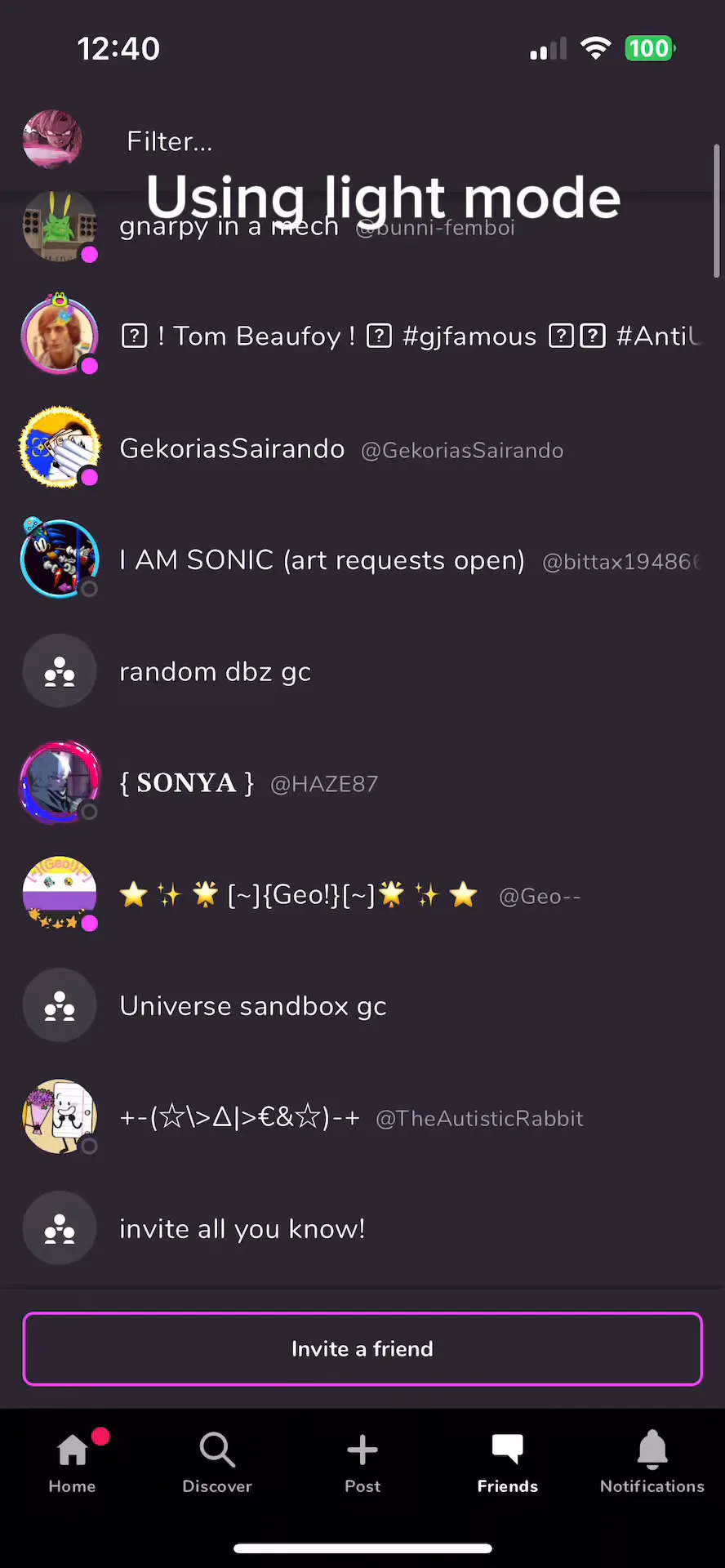This screenshot has height=1568, width=725.
Task: Open the Geo! conversation
Action: click(x=362, y=895)
